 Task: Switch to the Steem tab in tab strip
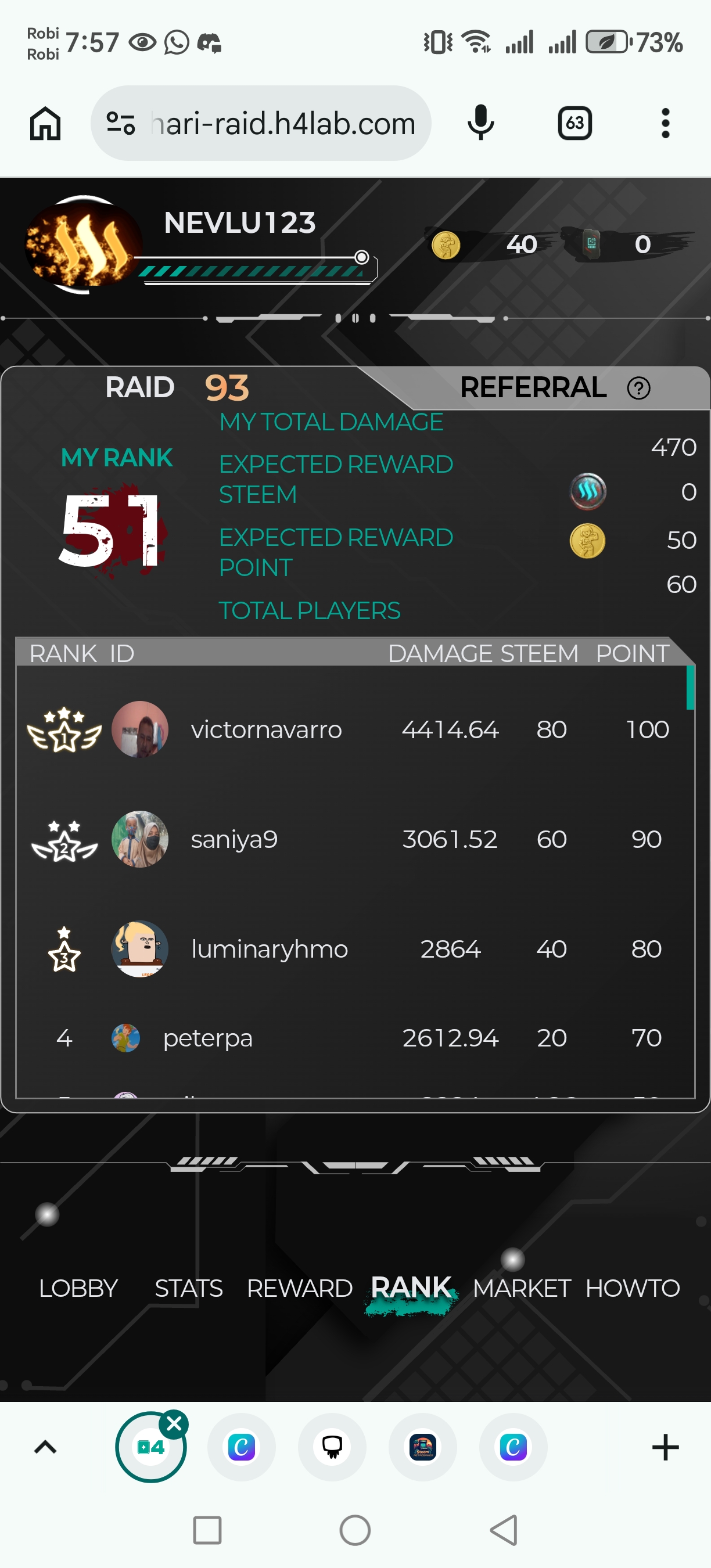(x=422, y=1447)
